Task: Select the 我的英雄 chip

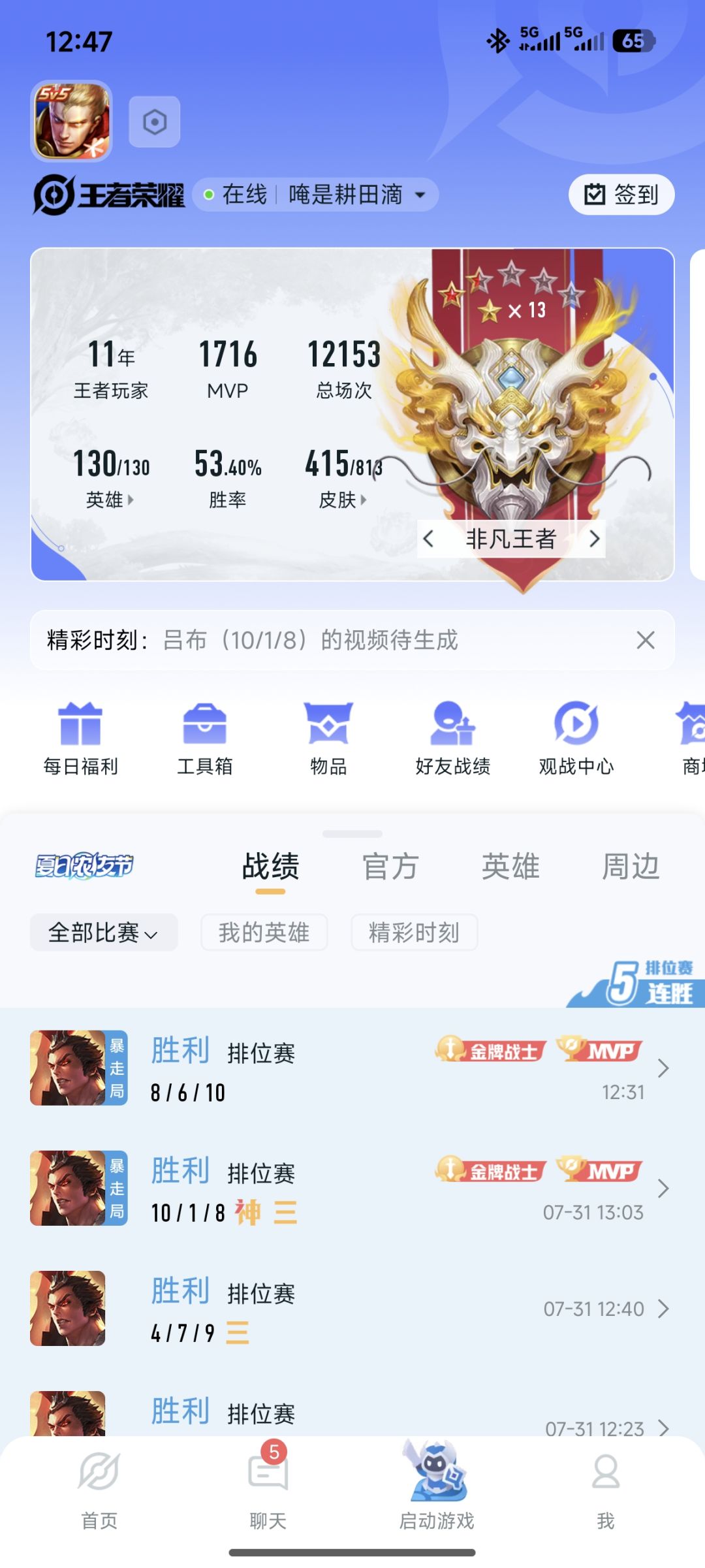Action: (x=264, y=933)
